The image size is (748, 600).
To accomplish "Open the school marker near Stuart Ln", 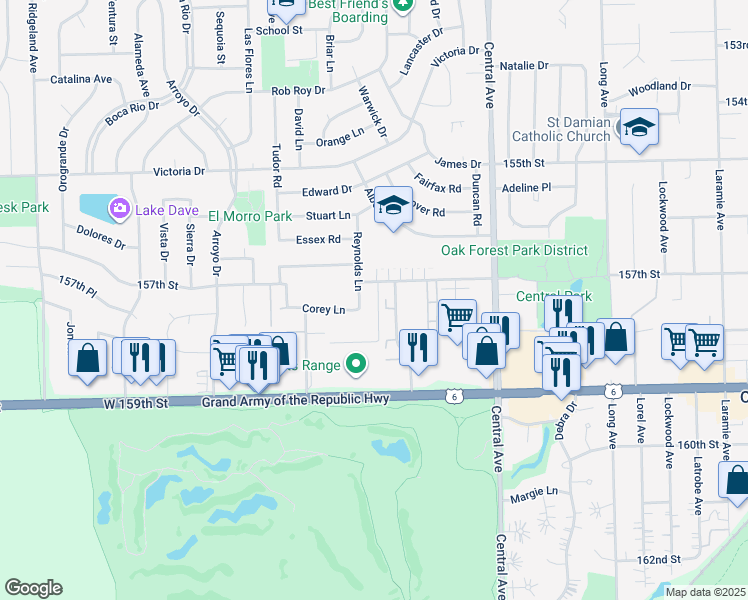I will click(x=393, y=206).
